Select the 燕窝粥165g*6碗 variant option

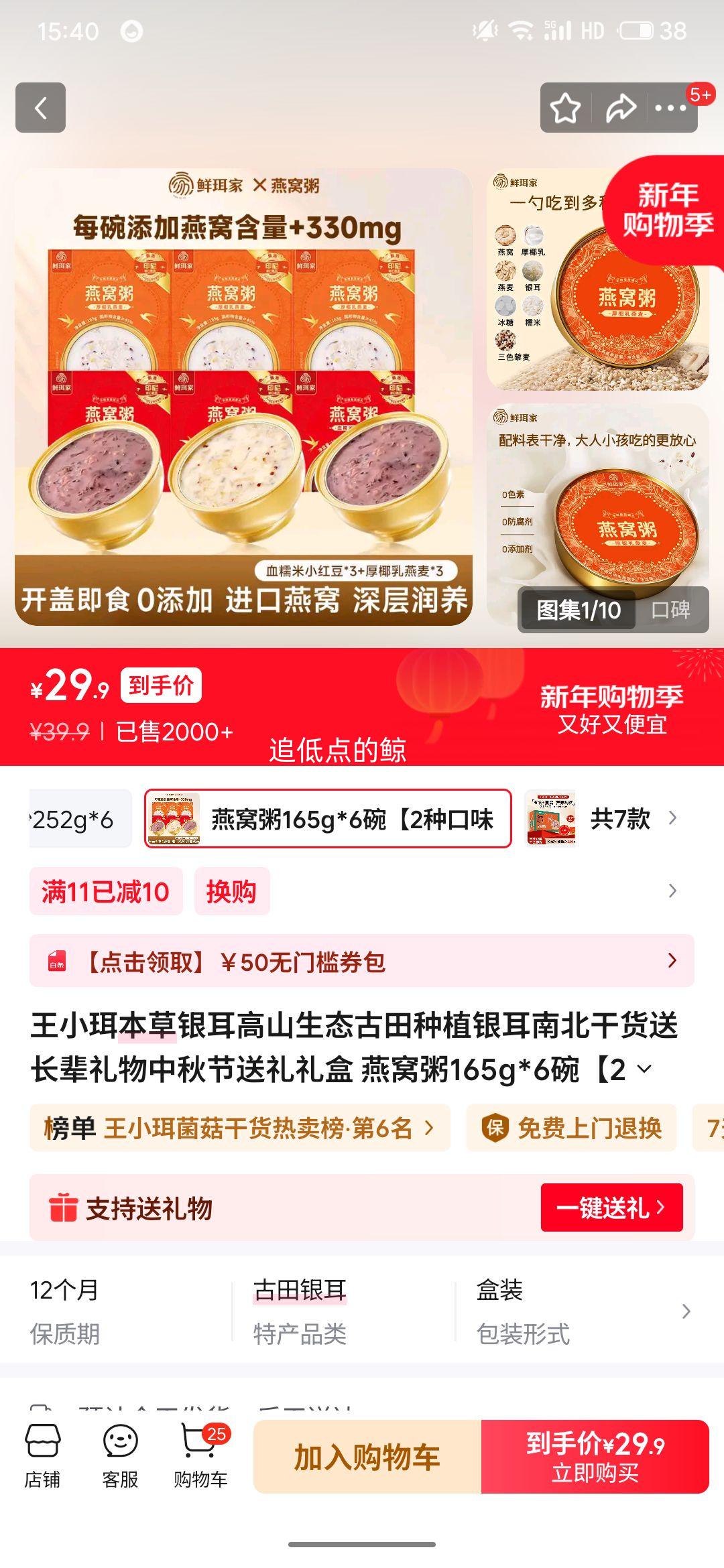coord(326,820)
